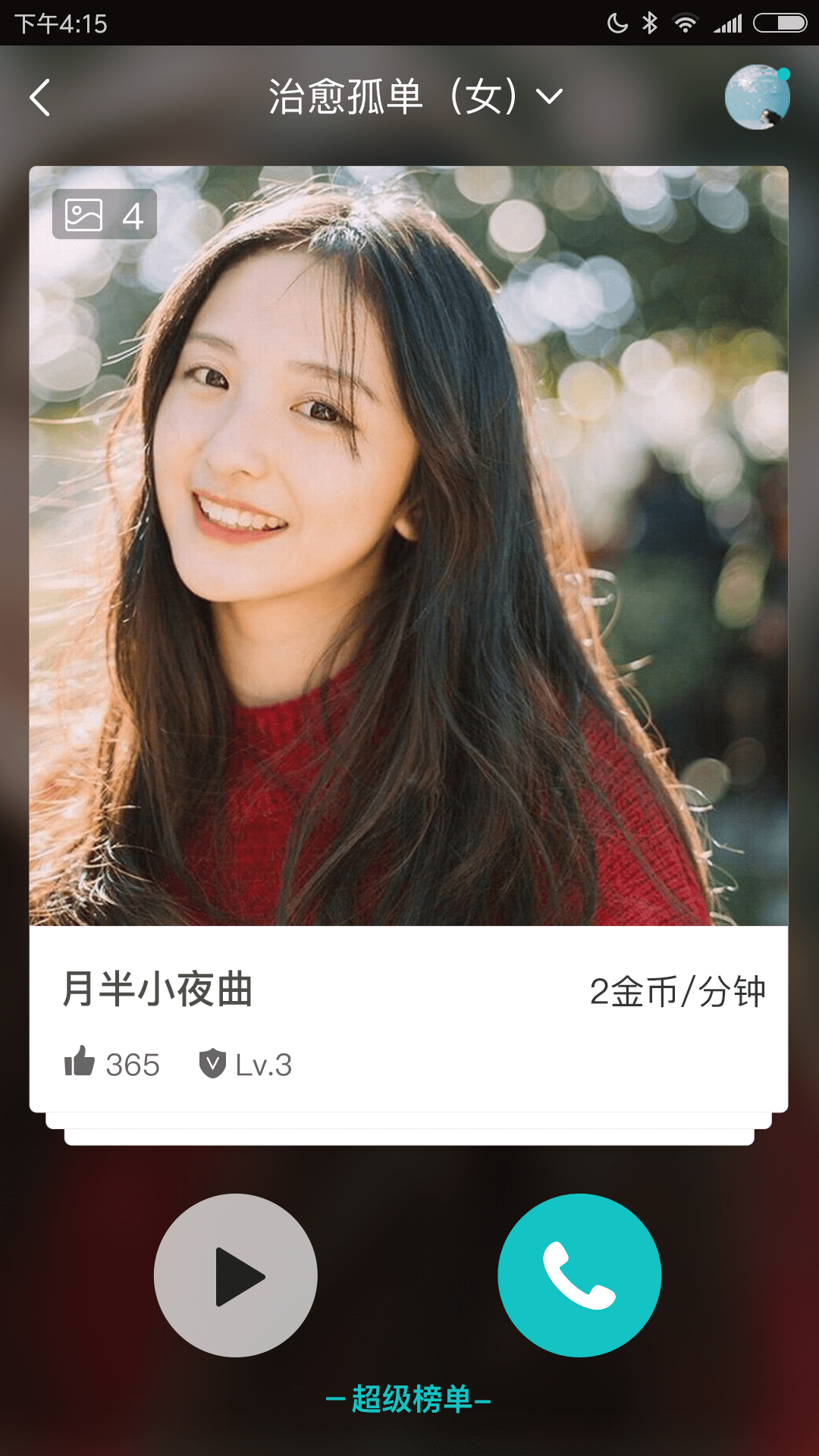819x1456 pixels.
Task: Open your profile avatar at the top right
Action: point(756,97)
